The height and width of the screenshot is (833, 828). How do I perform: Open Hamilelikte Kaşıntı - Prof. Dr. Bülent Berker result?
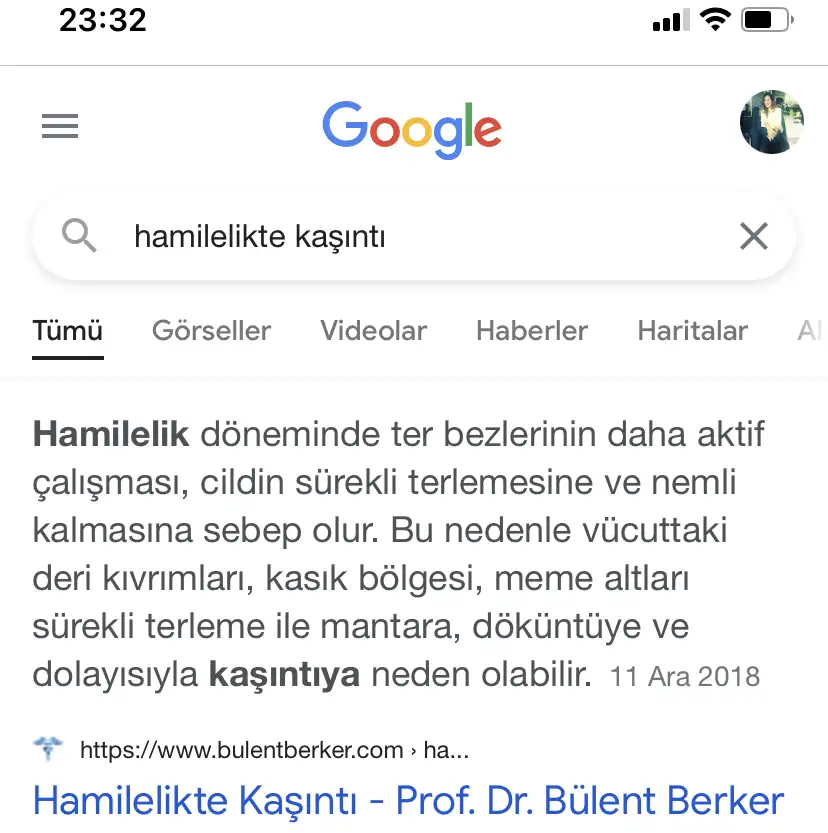(408, 801)
